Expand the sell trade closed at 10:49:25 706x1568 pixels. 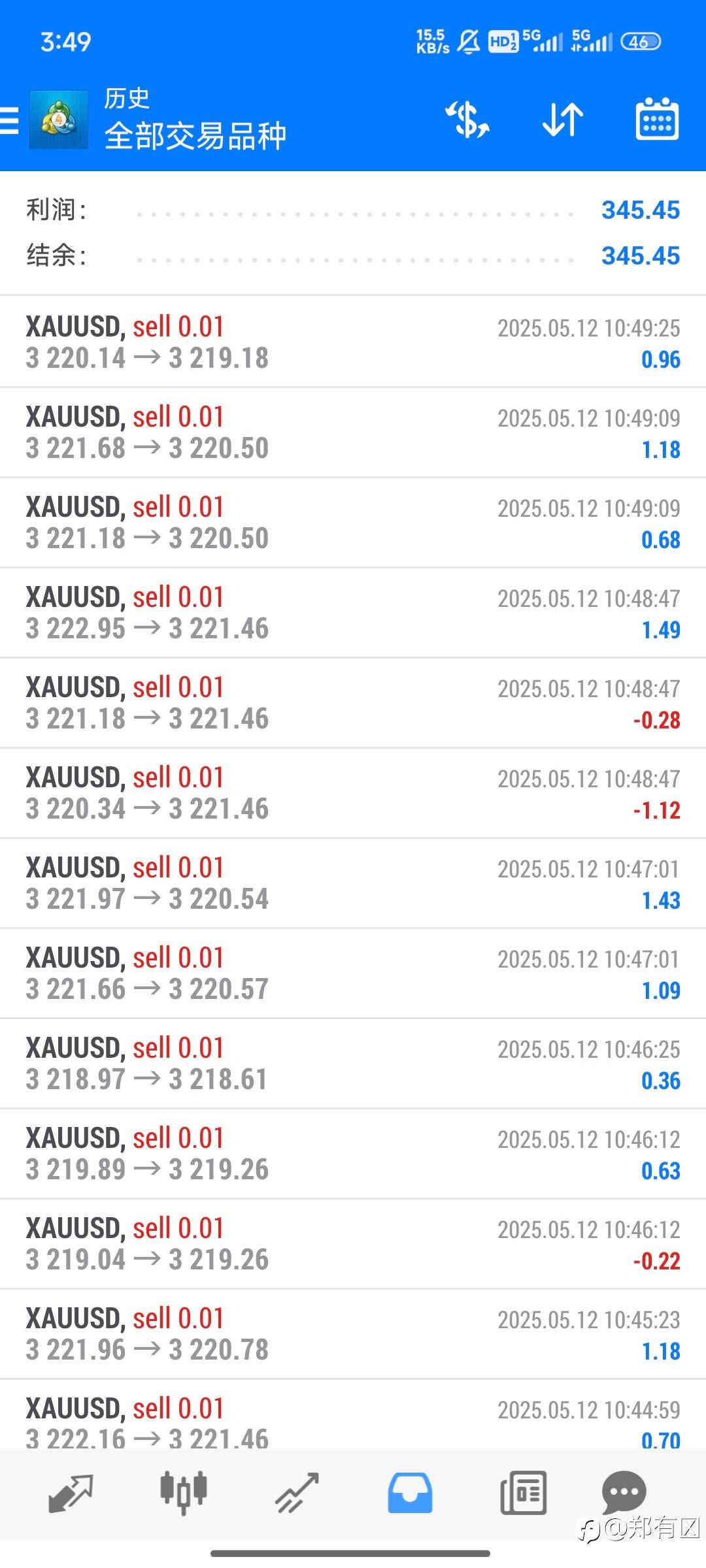pos(353,342)
